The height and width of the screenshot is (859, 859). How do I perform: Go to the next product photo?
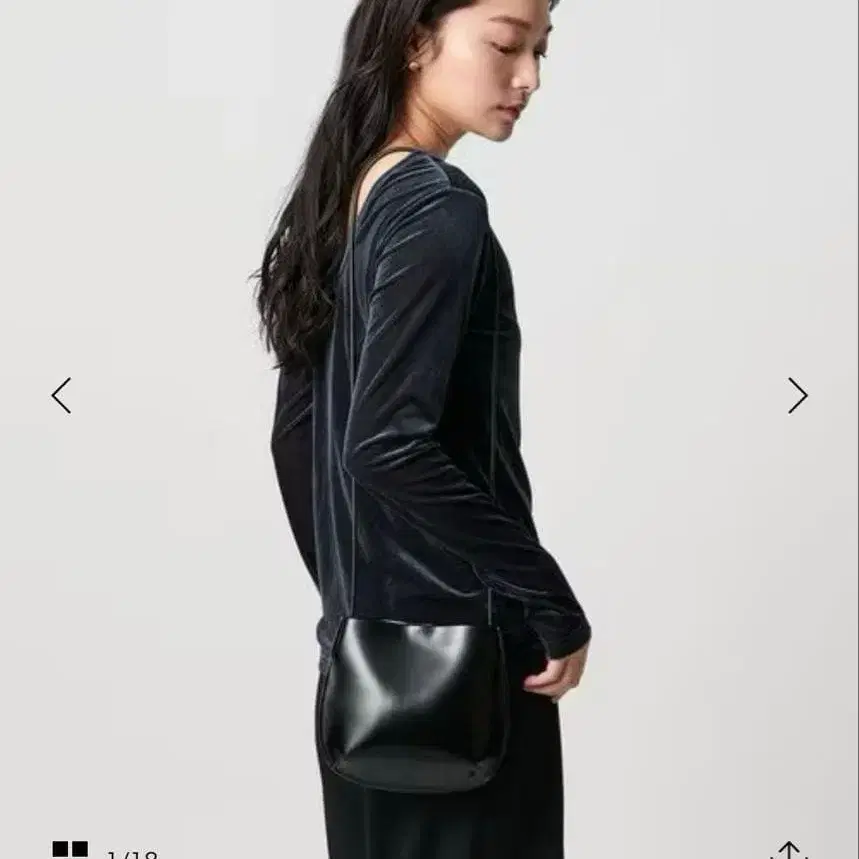pyautogui.click(x=798, y=395)
